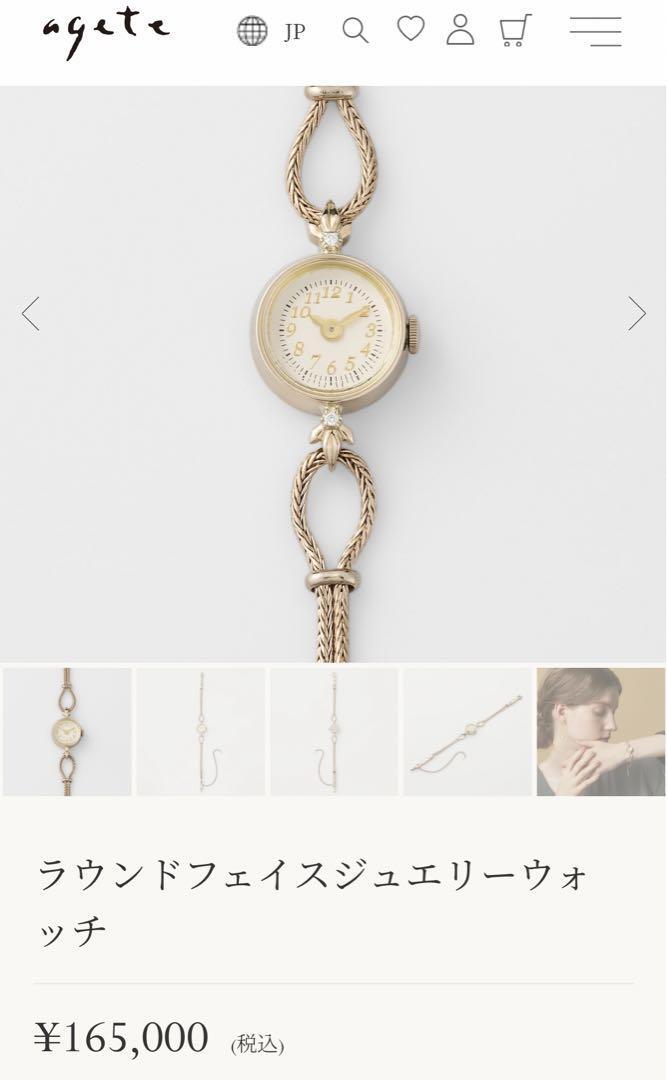Open the hamburger menu
The image size is (667, 1080).
(x=596, y=31)
